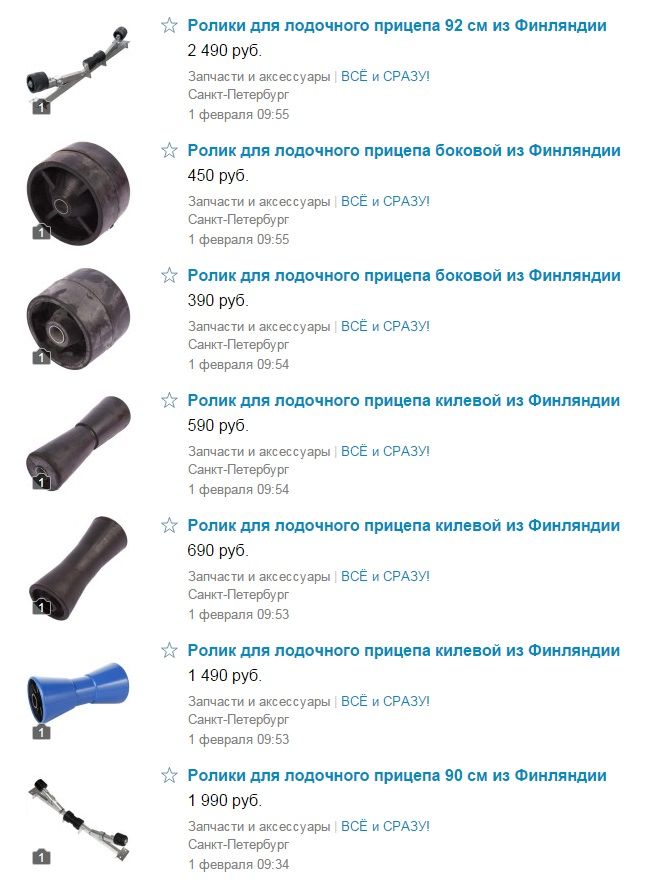Tap the thumbnail of the 92 см rollers
This screenshot has width=663, height=885.
coord(79,65)
